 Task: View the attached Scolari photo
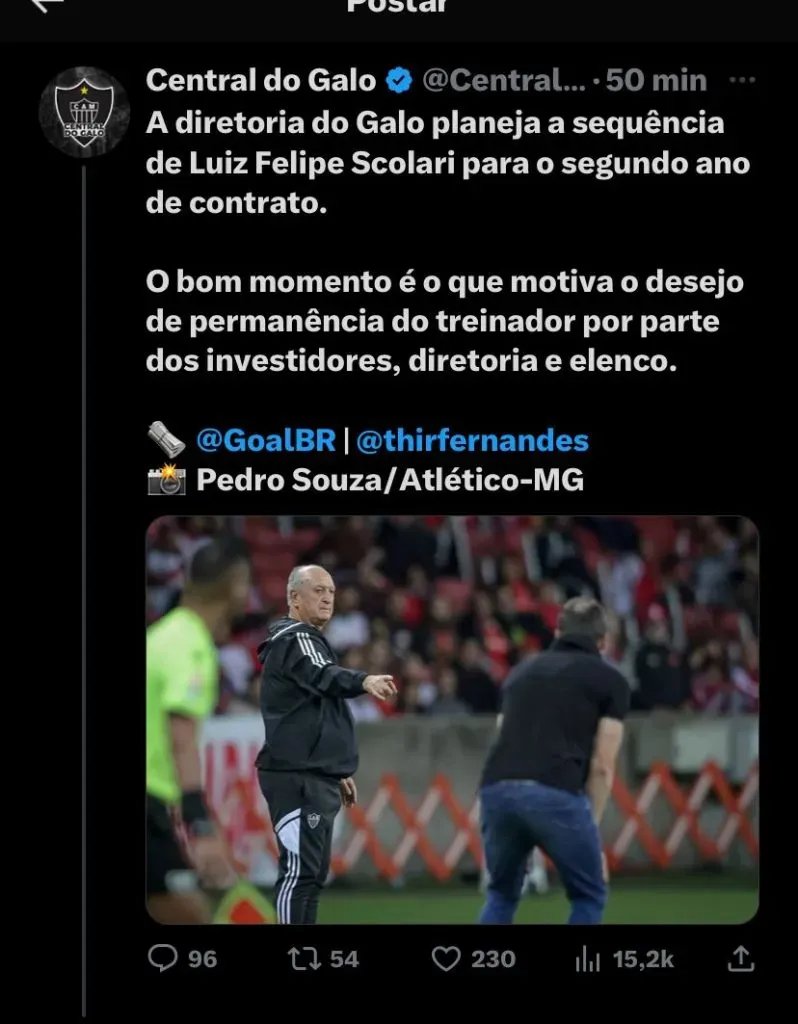click(x=452, y=719)
